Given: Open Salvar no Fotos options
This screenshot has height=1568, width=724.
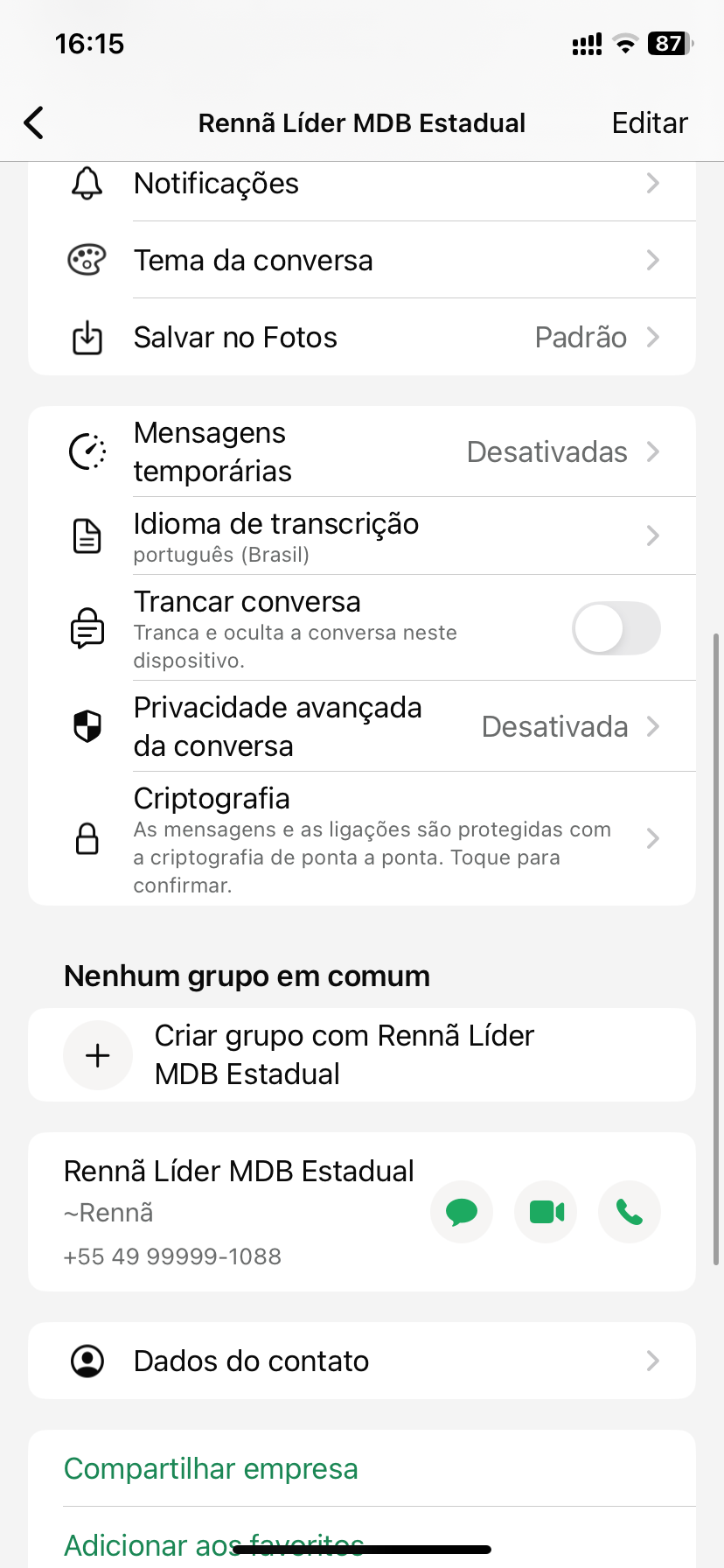Looking at the screenshot, I should [362, 338].
